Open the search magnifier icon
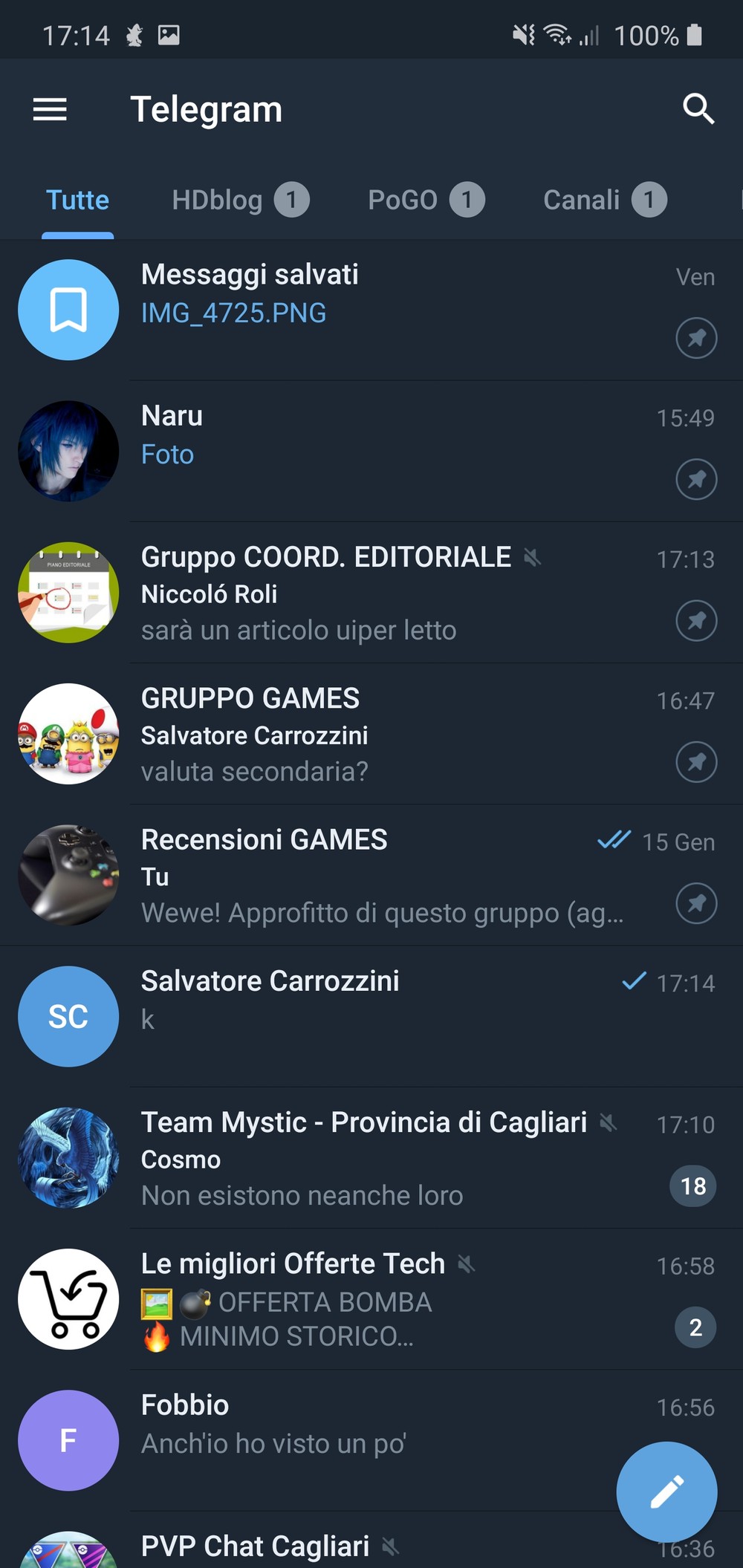This screenshot has width=743, height=1568. 698,109
